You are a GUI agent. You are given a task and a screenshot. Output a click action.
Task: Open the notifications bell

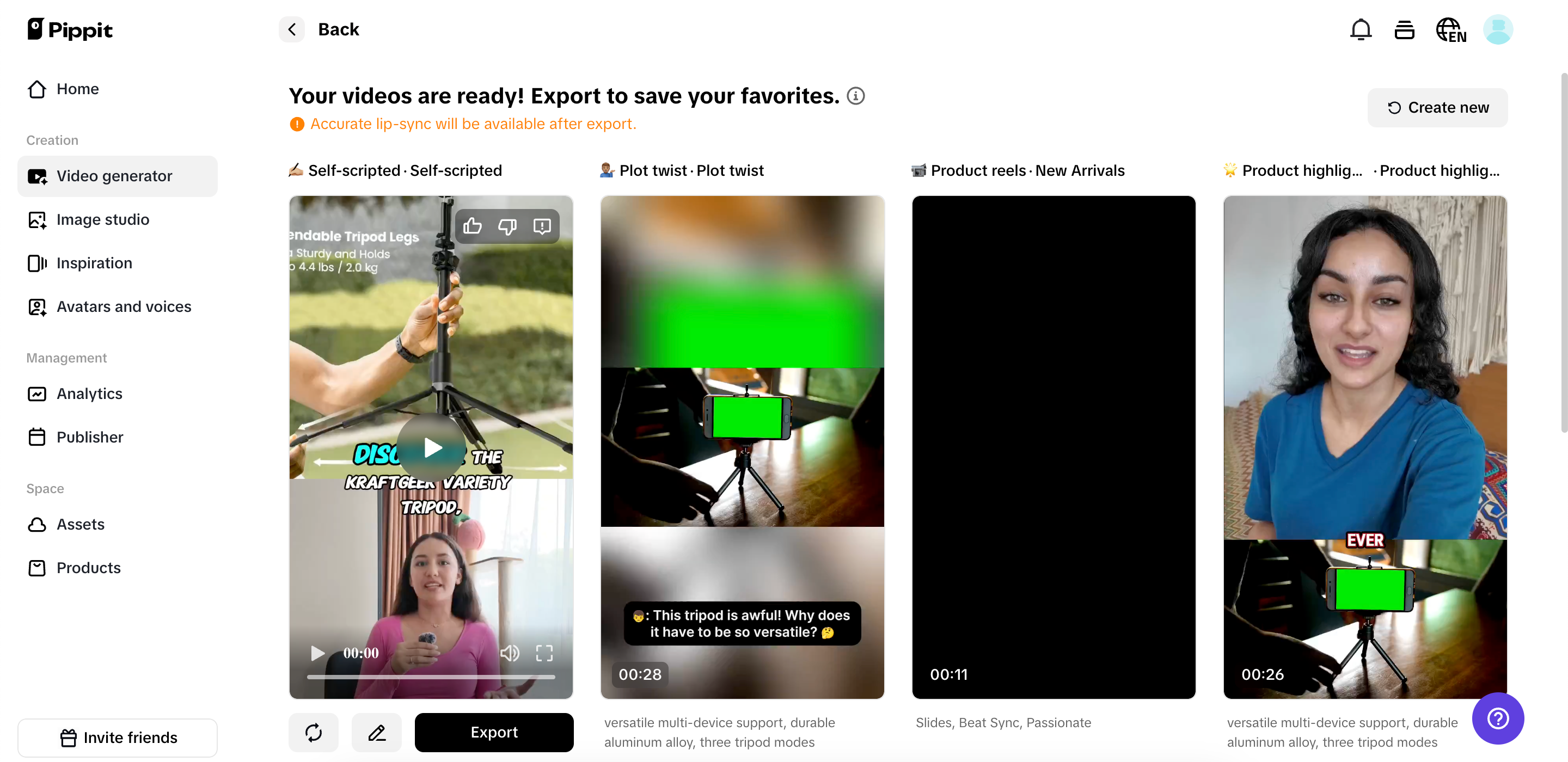click(x=1361, y=29)
